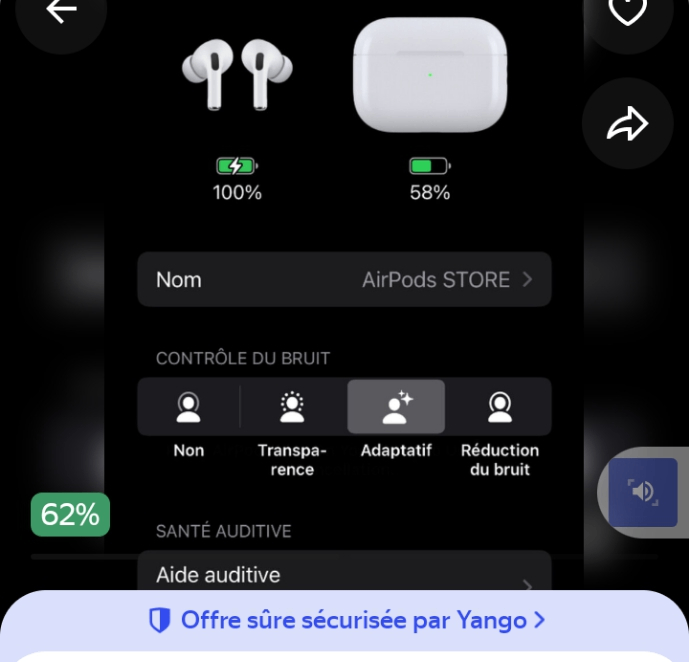Tap the floating speaker read-aloud button
Image resolution: width=689 pixels, height=662 pixels.
point(643,492)
